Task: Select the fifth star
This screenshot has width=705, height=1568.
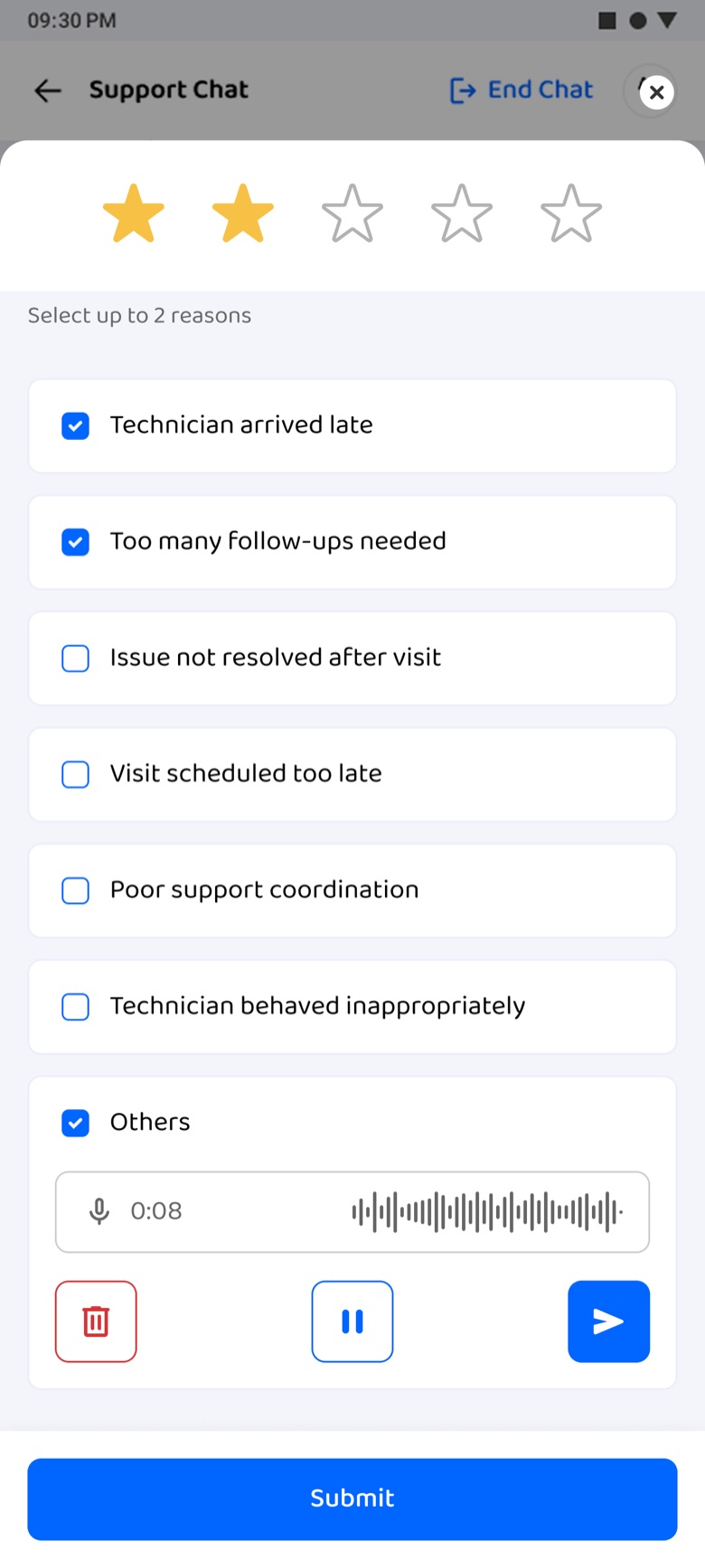Action: point(571,214)
